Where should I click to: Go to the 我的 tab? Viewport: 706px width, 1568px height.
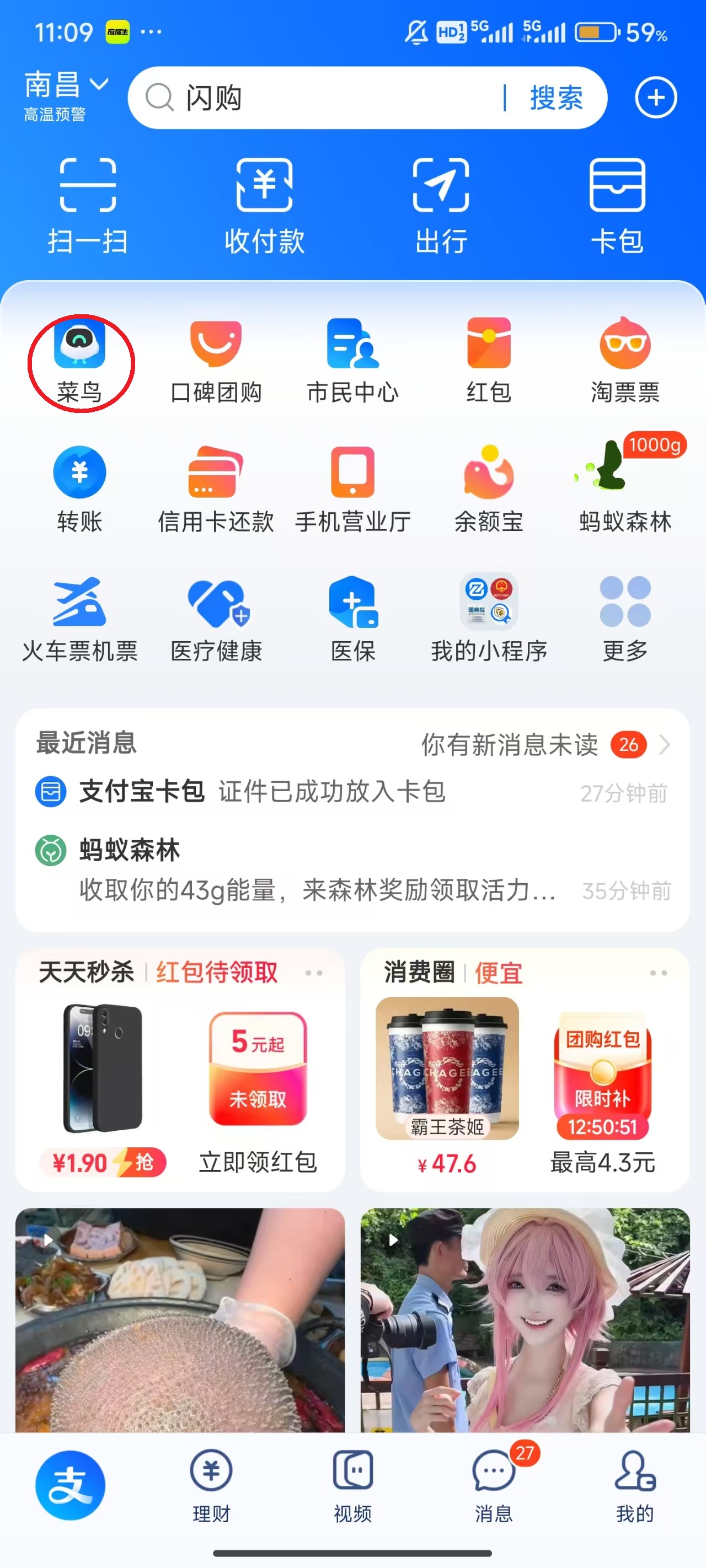pyautogui.click(x=635, y=1484)
